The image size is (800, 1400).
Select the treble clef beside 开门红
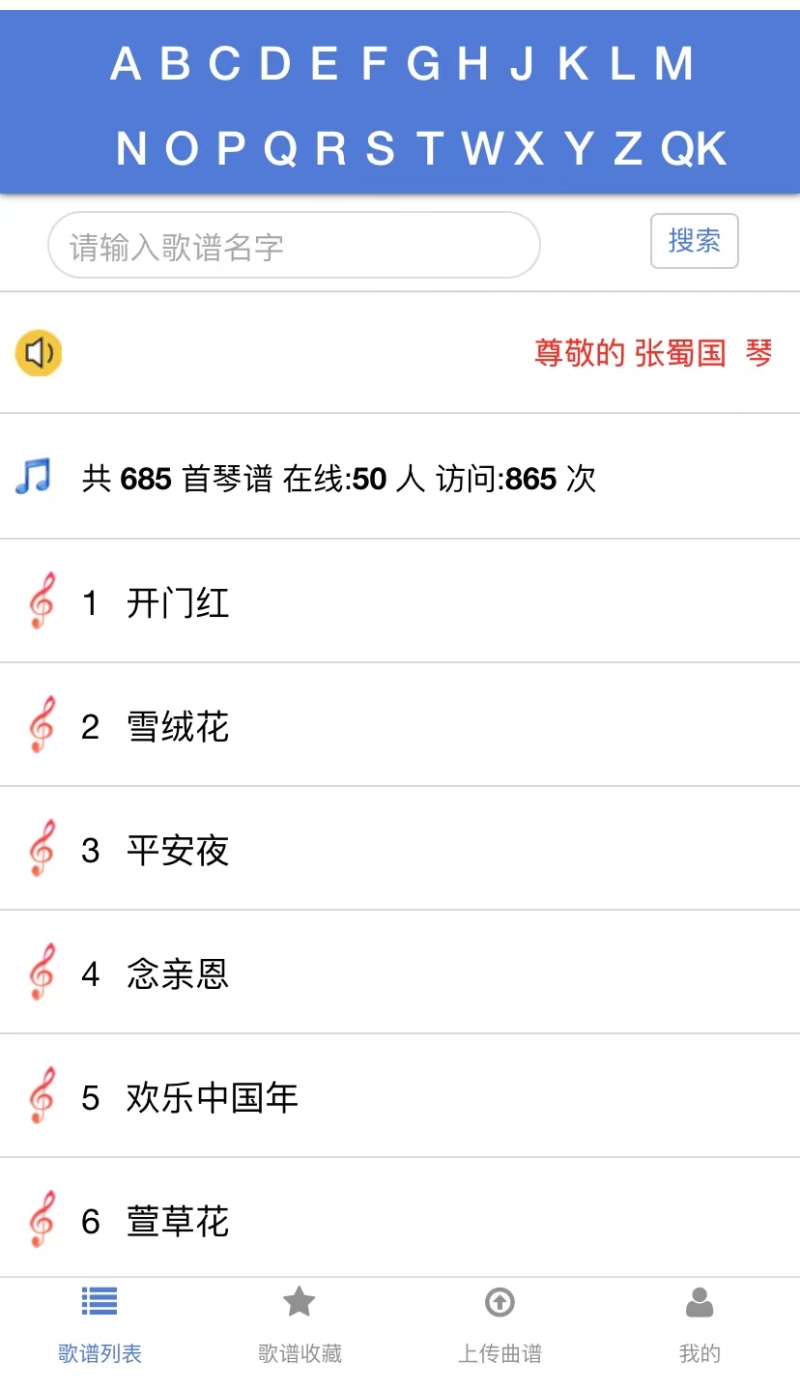tap(42, 602)
